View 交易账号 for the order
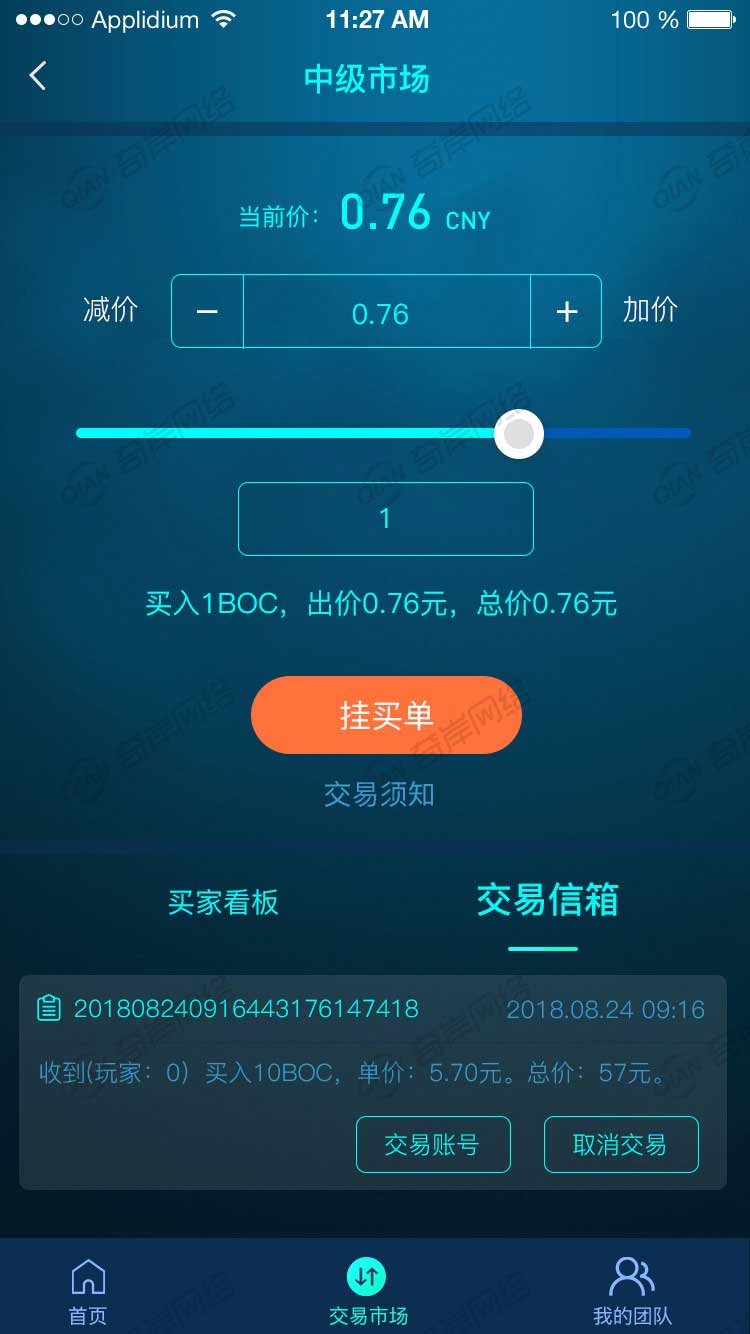 433,1145
